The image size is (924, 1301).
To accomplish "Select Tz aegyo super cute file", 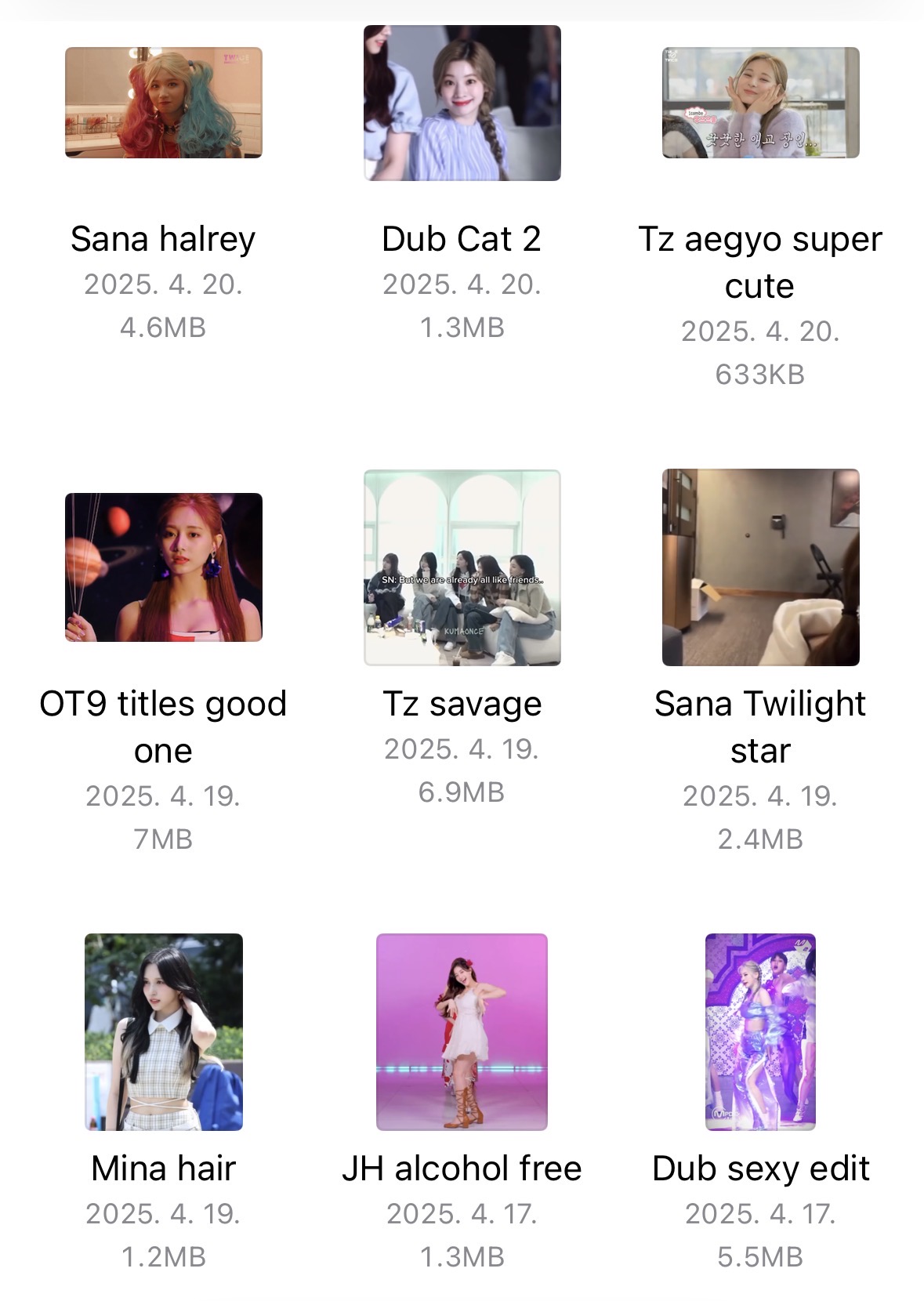I will click(760, 103).
